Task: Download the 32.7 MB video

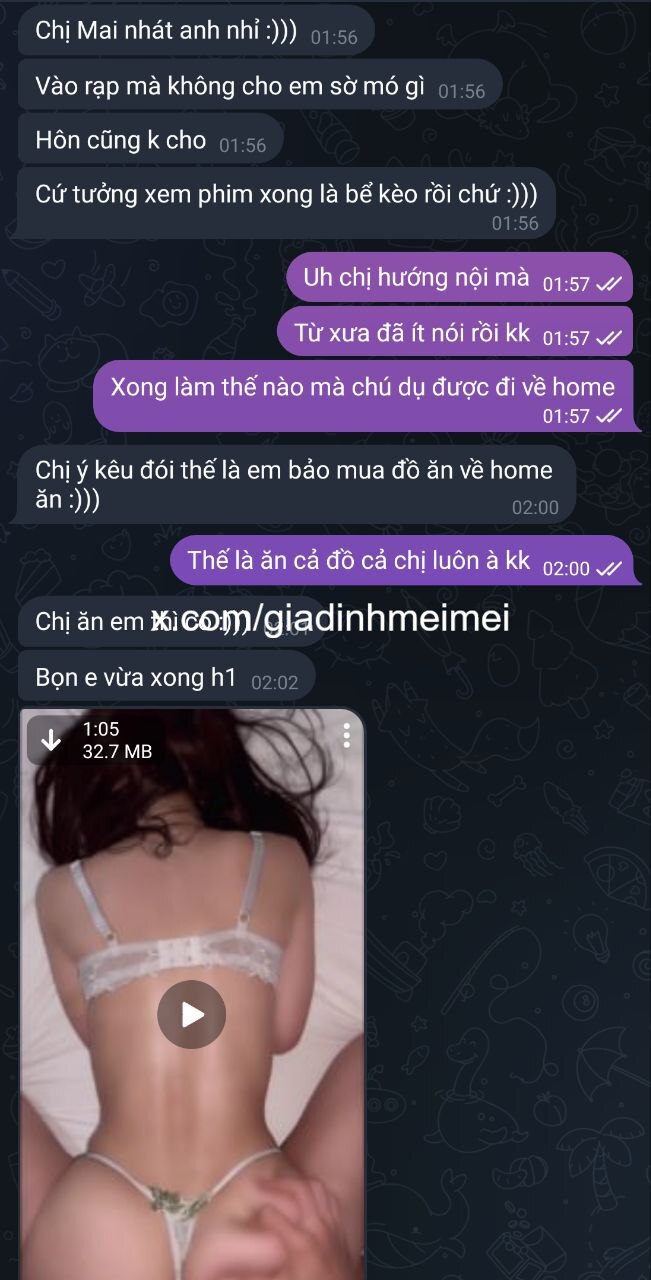Action: (49, 740)
